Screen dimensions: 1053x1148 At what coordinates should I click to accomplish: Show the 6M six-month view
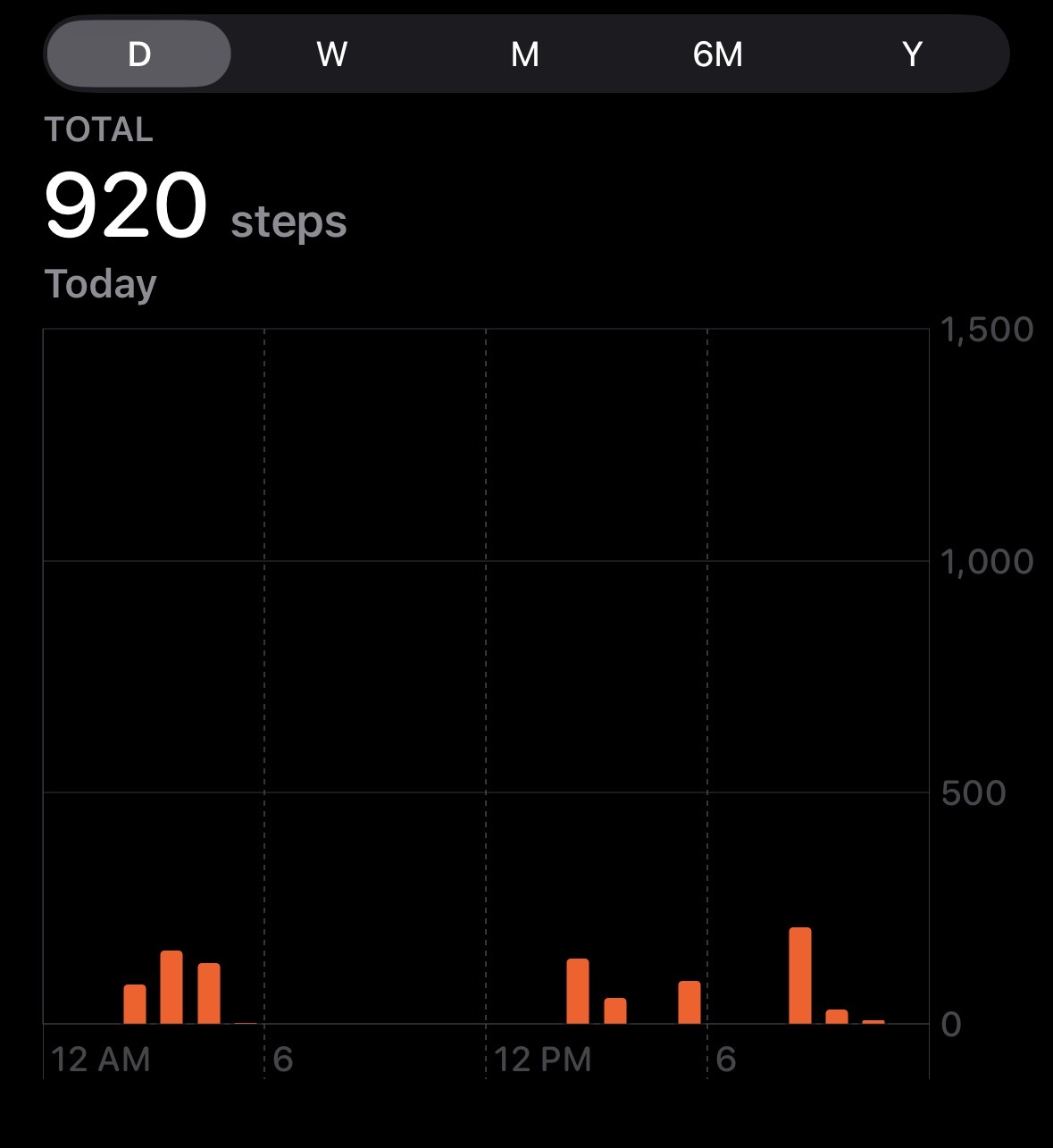tap(717, 54)
